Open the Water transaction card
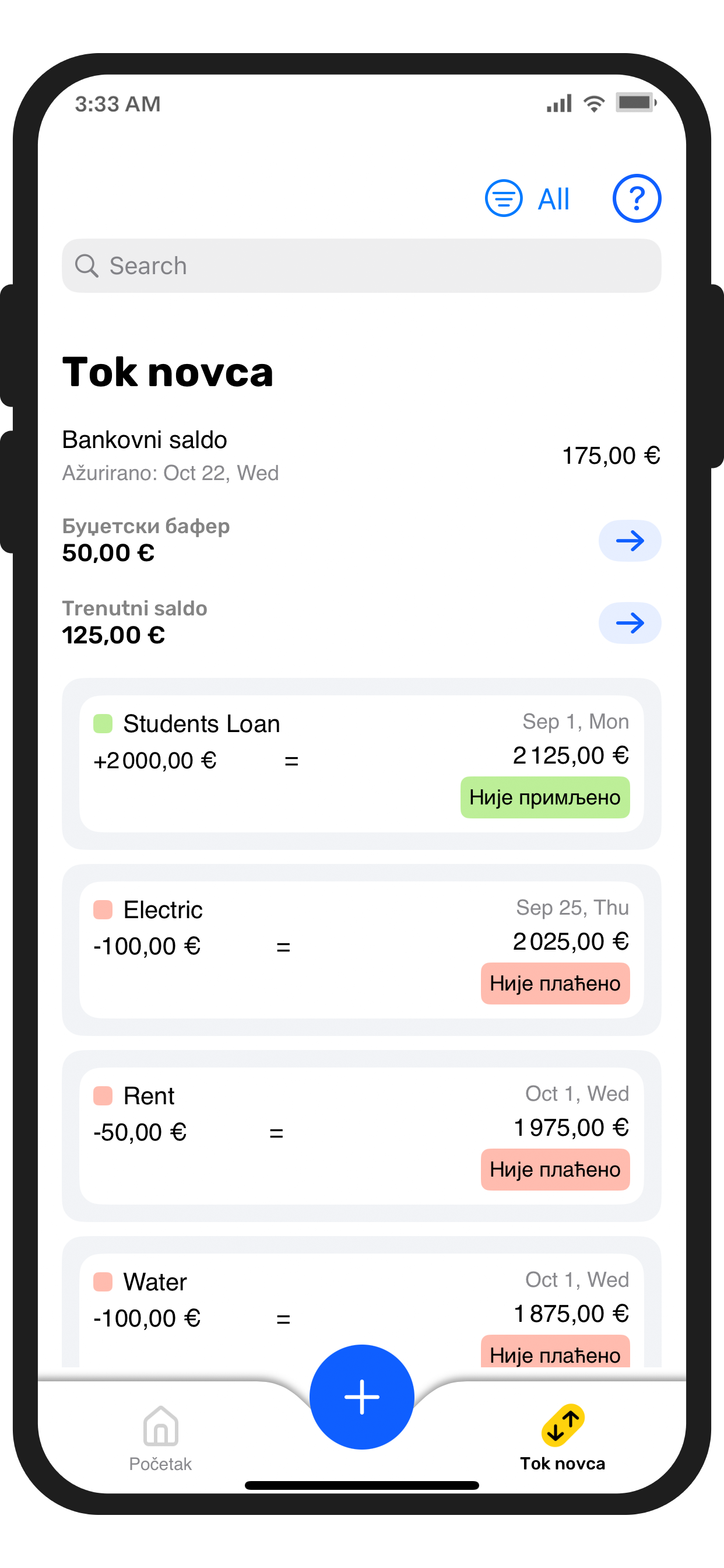Viewport: 724px width, 1568px height. 274,1303
